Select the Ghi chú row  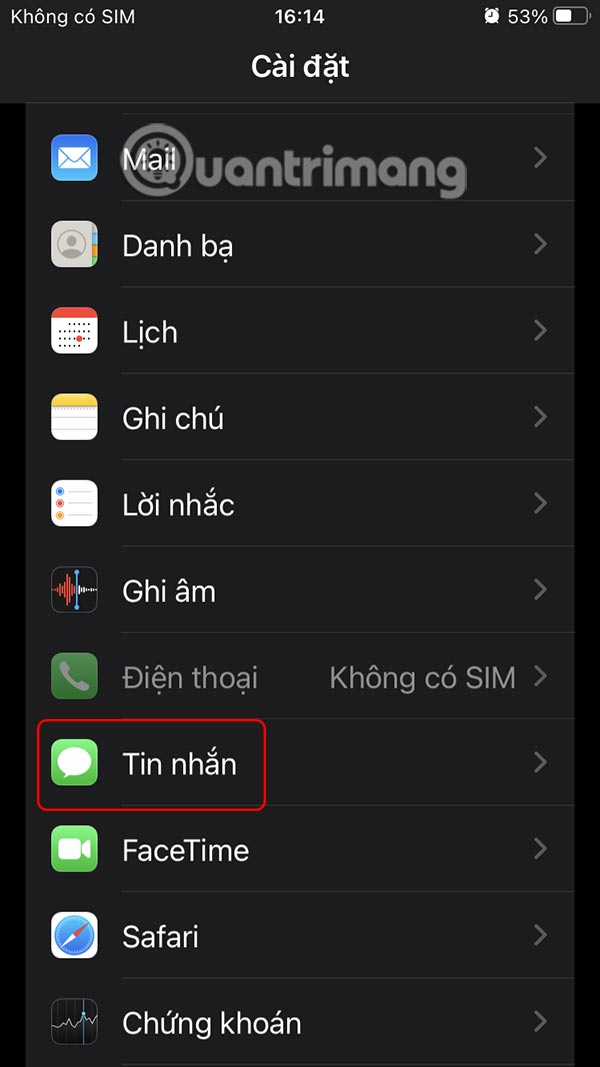[x=300, y=418]
